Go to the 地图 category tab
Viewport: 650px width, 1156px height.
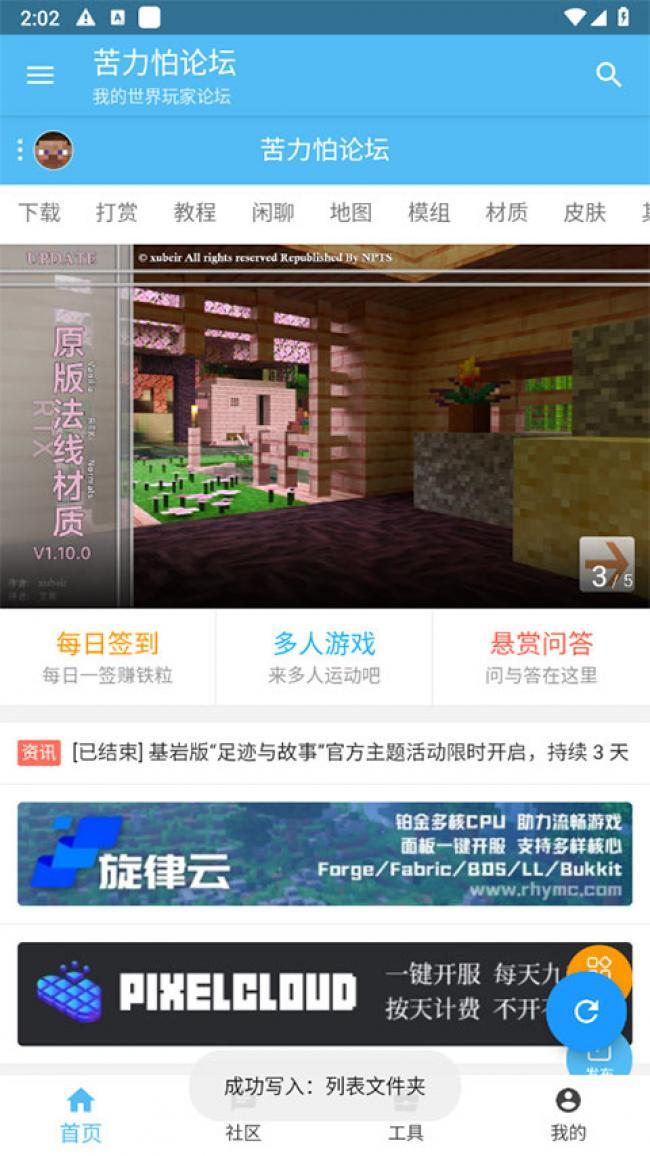350,212
